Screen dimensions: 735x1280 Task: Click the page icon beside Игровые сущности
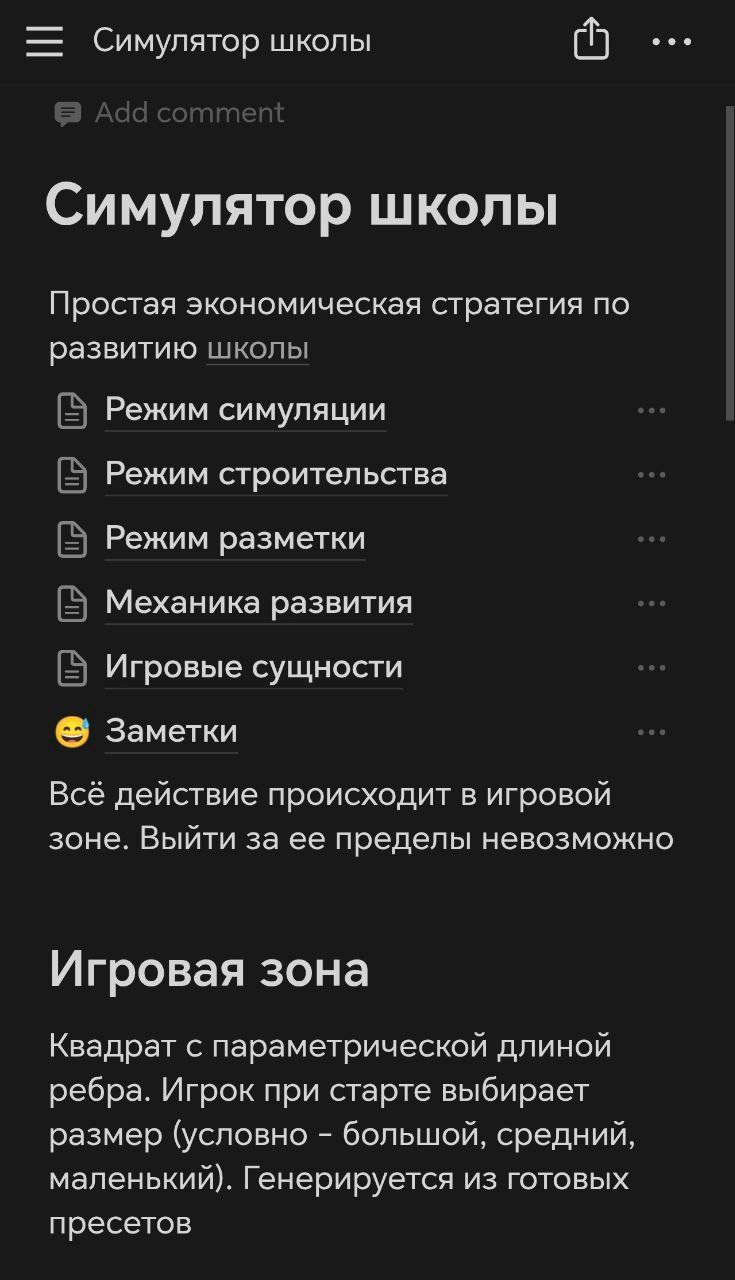71,667
